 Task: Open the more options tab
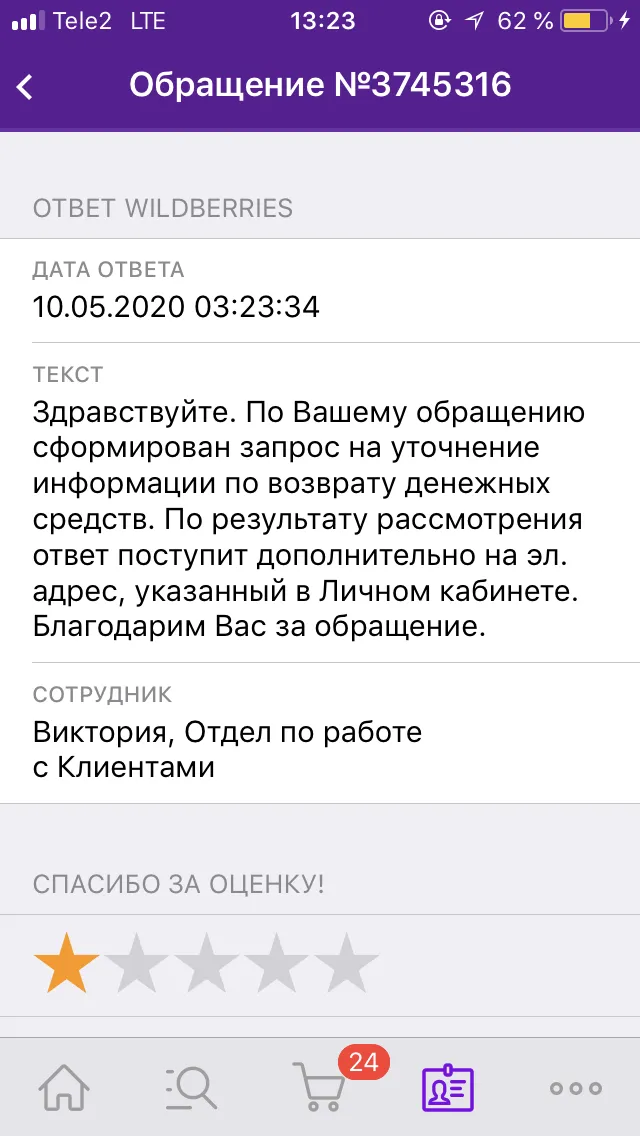575,1087
